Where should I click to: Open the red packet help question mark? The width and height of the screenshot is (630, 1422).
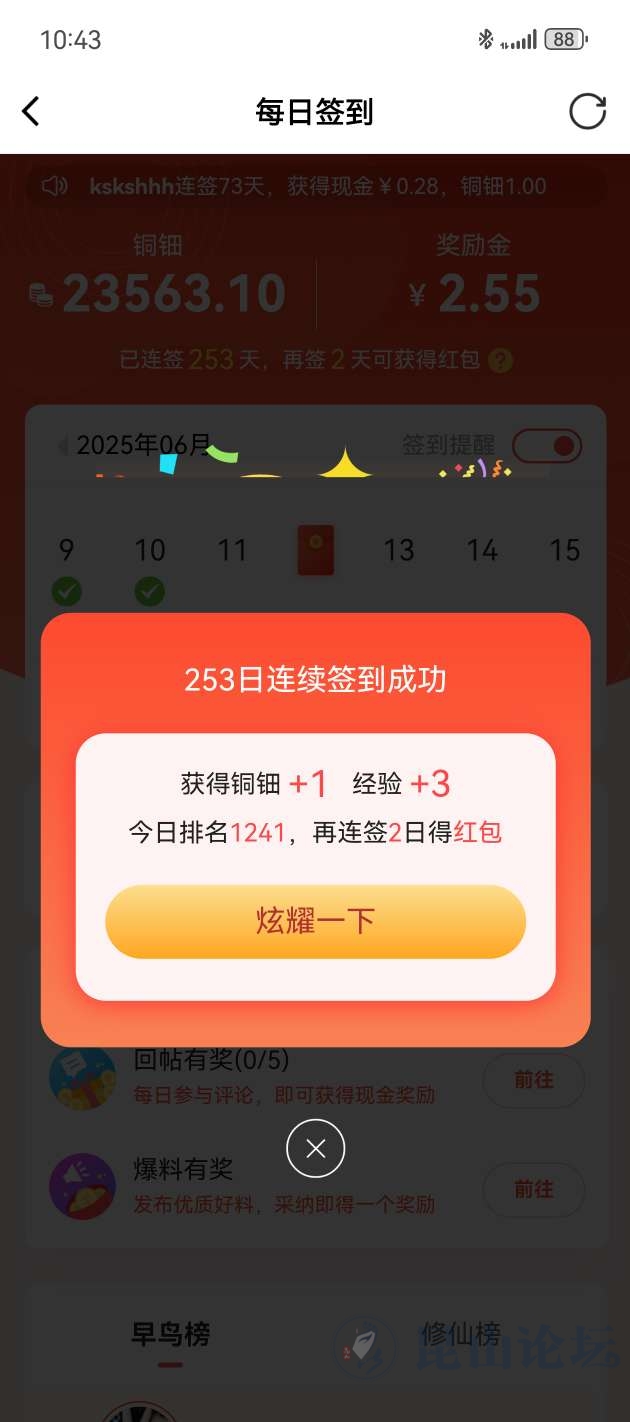pos(501,360)
